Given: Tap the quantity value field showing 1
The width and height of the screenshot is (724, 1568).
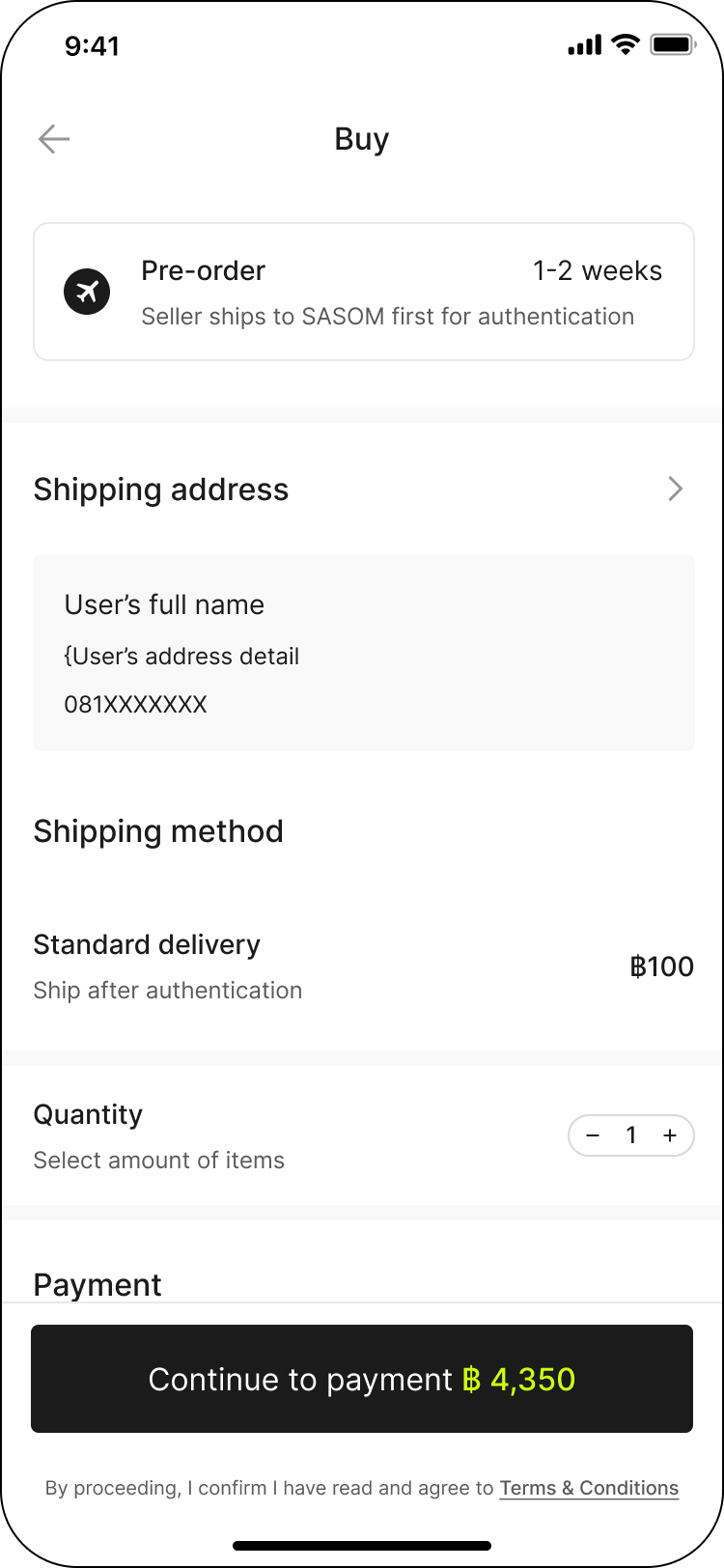Looking at the screenshot, I should pyautogui.click(x=631, y=1135).
